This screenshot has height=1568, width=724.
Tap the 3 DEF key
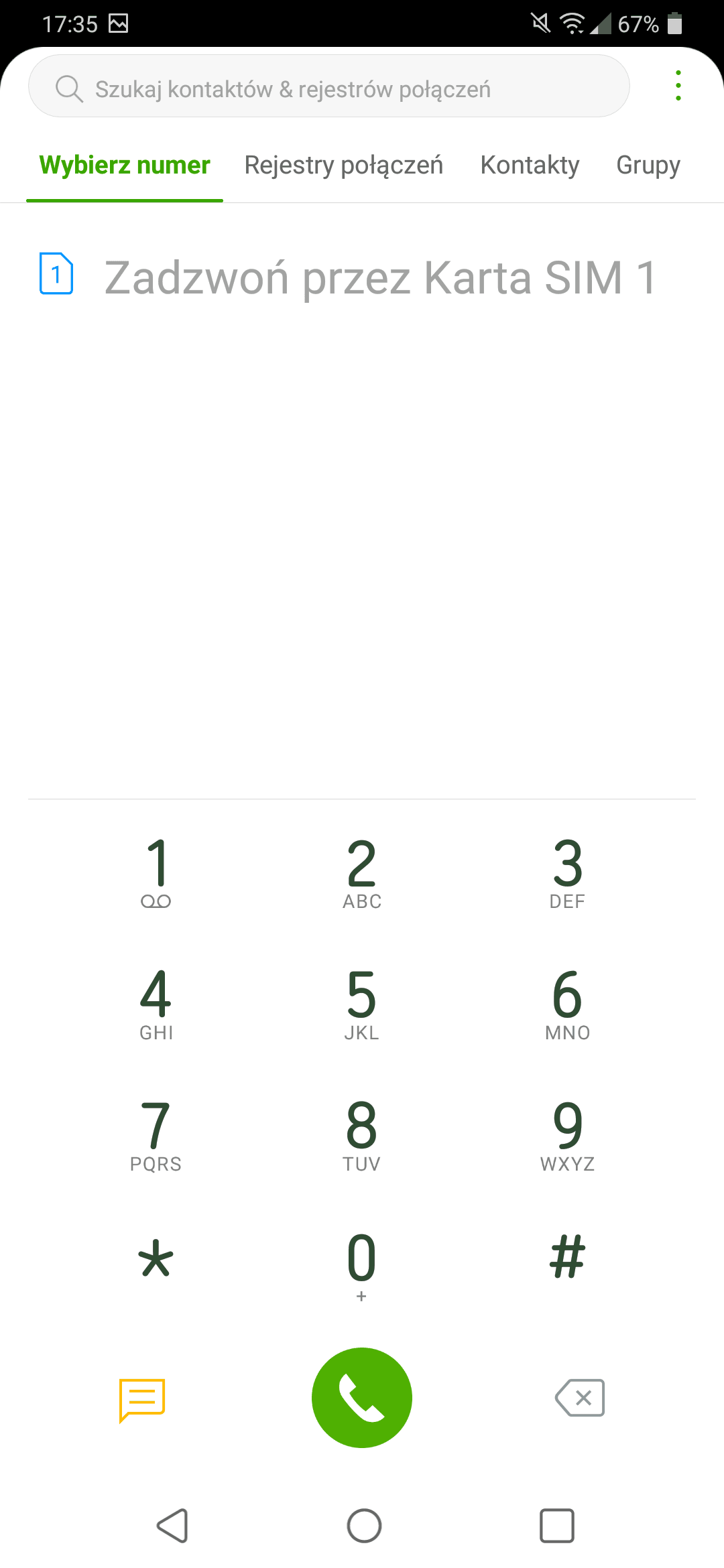(x=567, y=871)
